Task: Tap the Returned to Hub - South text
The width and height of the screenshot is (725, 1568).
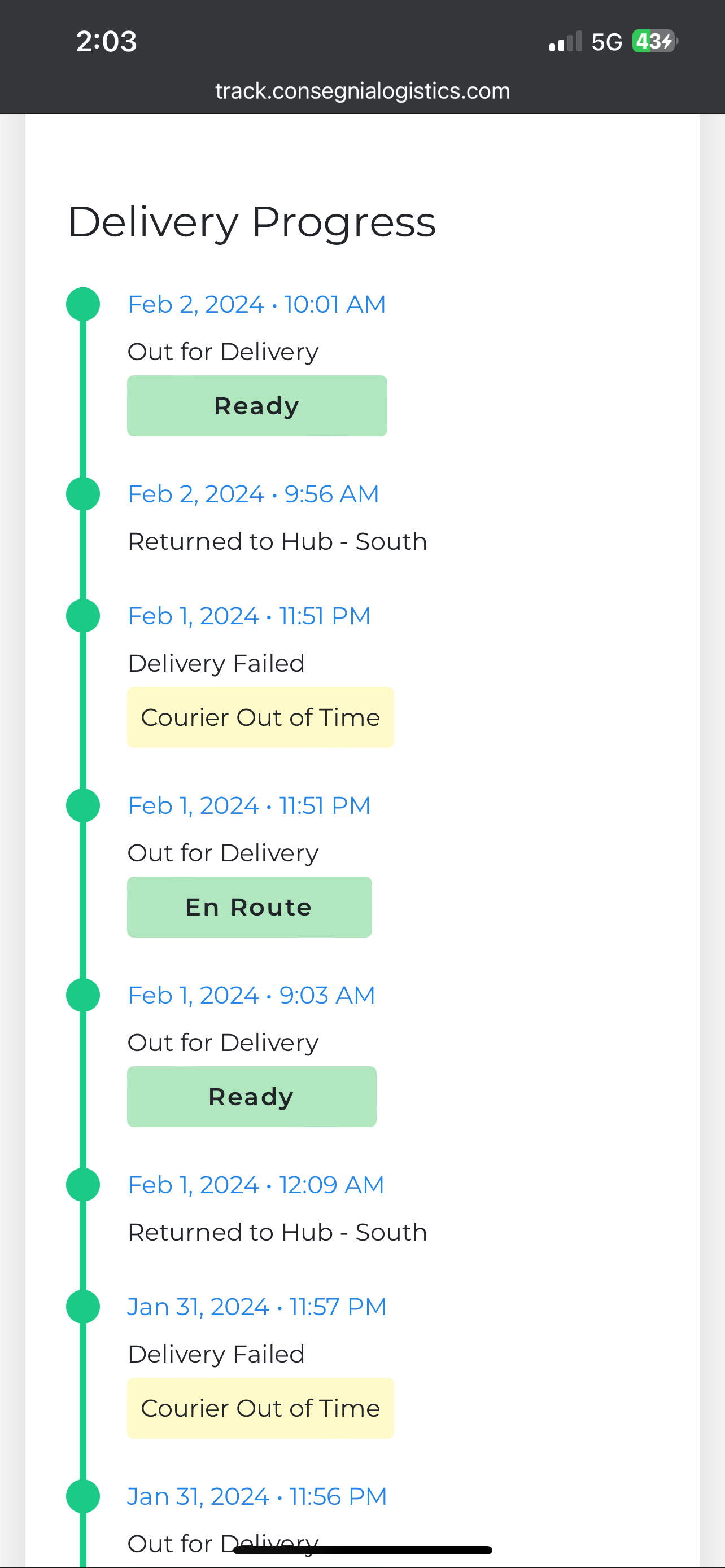Action: pos(277,541)
